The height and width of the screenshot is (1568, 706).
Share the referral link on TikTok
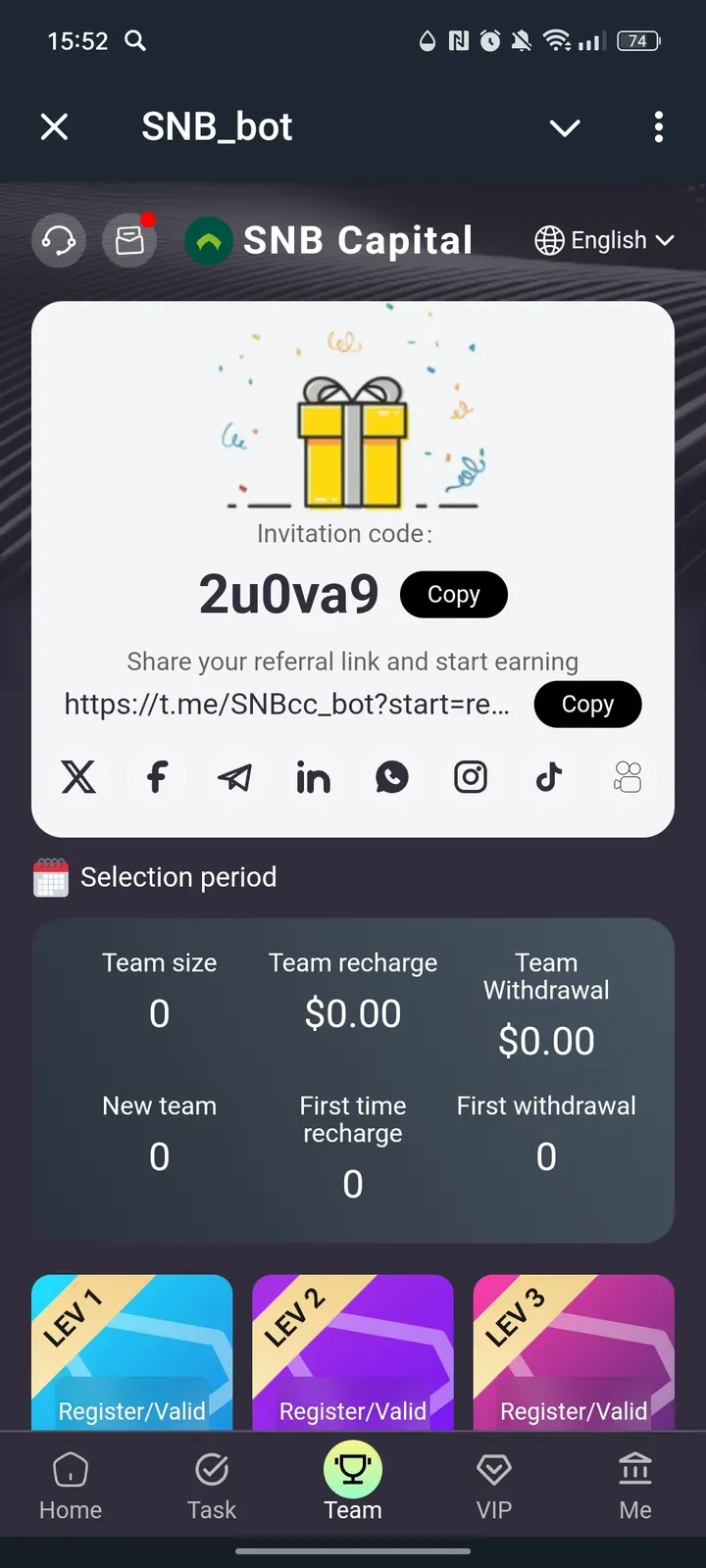pos(549,777)
